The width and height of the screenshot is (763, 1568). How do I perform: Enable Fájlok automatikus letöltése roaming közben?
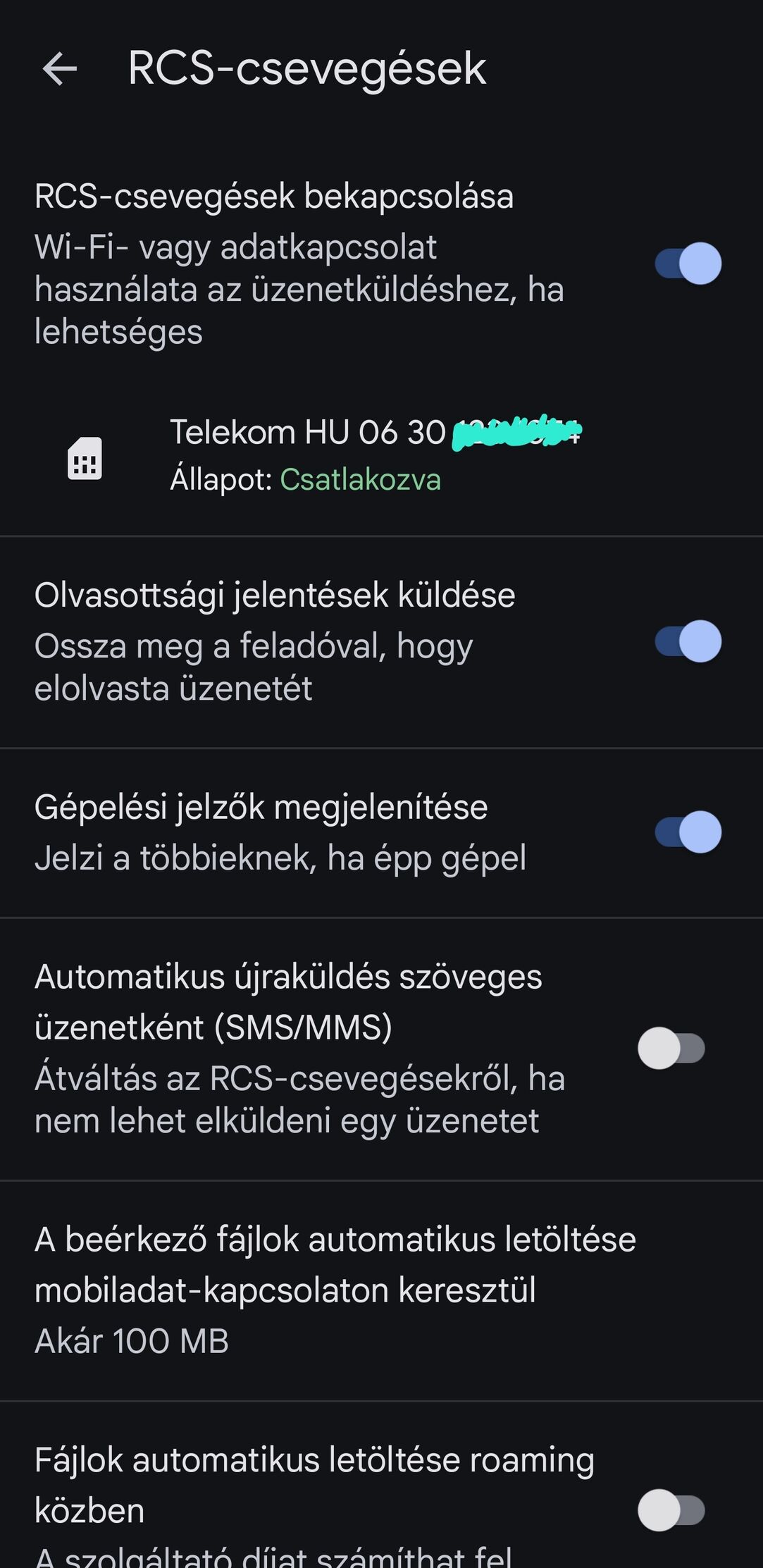(x=671, y=1510)
